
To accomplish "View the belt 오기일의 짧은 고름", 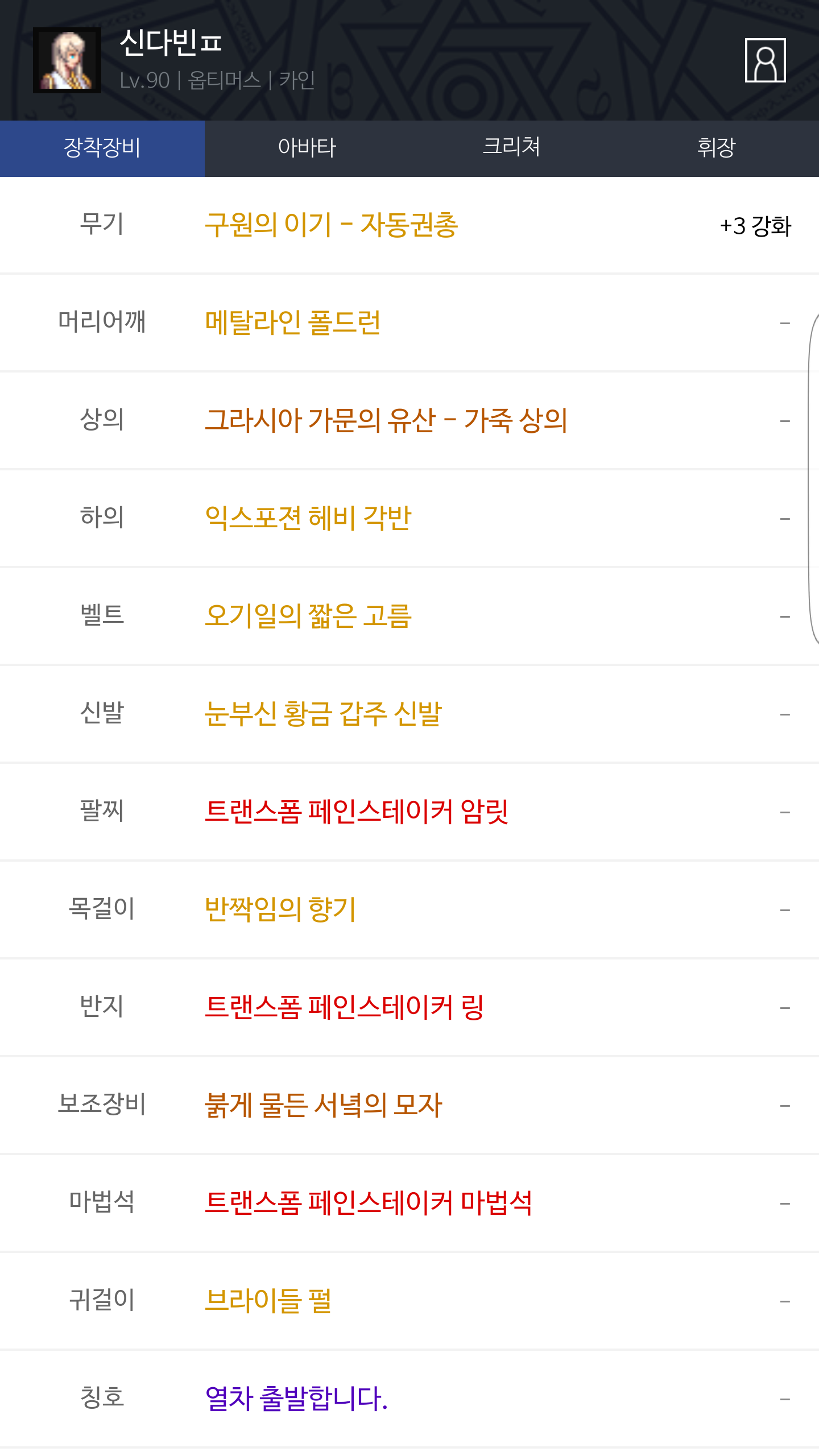I will 308,617.
